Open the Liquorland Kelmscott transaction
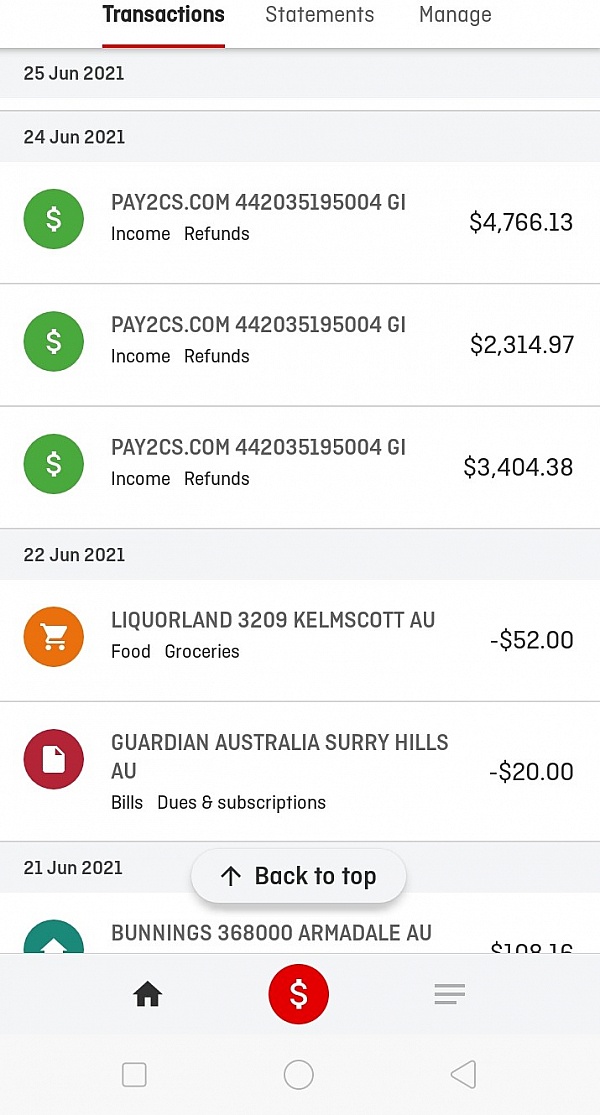 tap(300, 640)
